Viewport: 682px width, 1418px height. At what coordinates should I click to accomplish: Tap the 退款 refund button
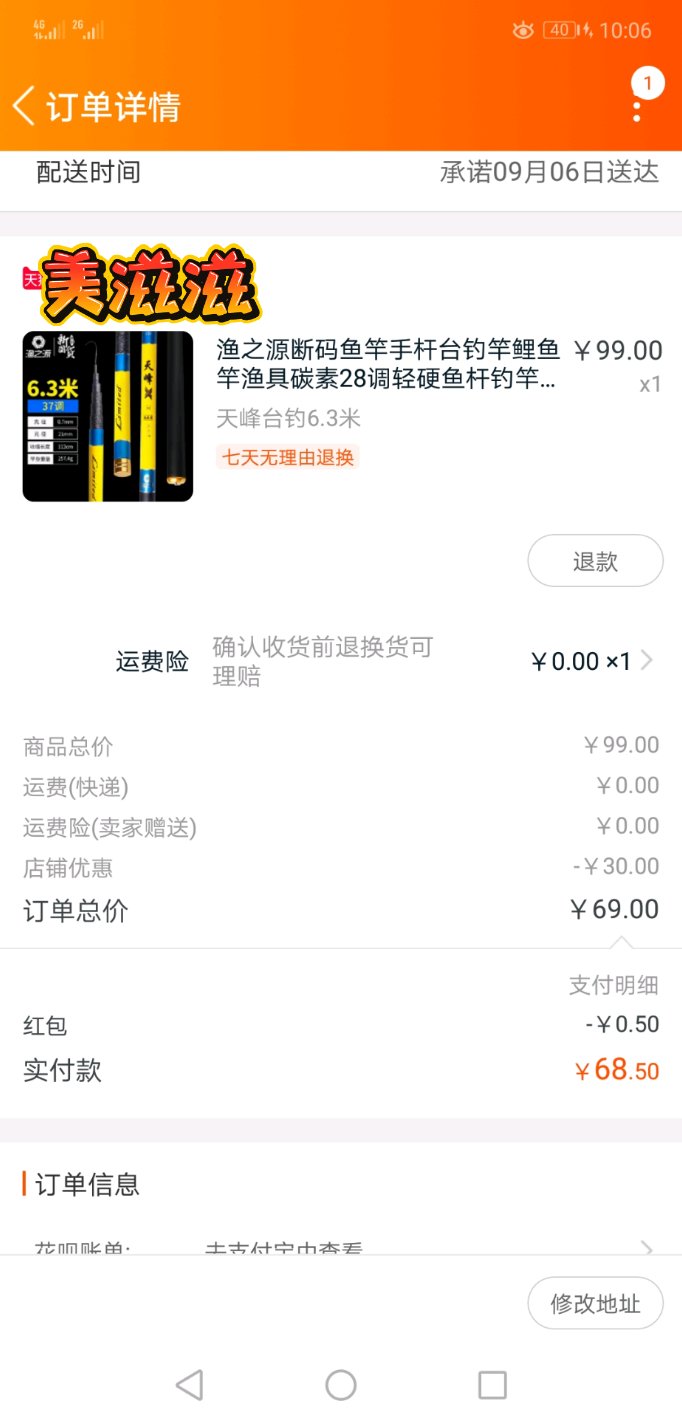(595, 561)
